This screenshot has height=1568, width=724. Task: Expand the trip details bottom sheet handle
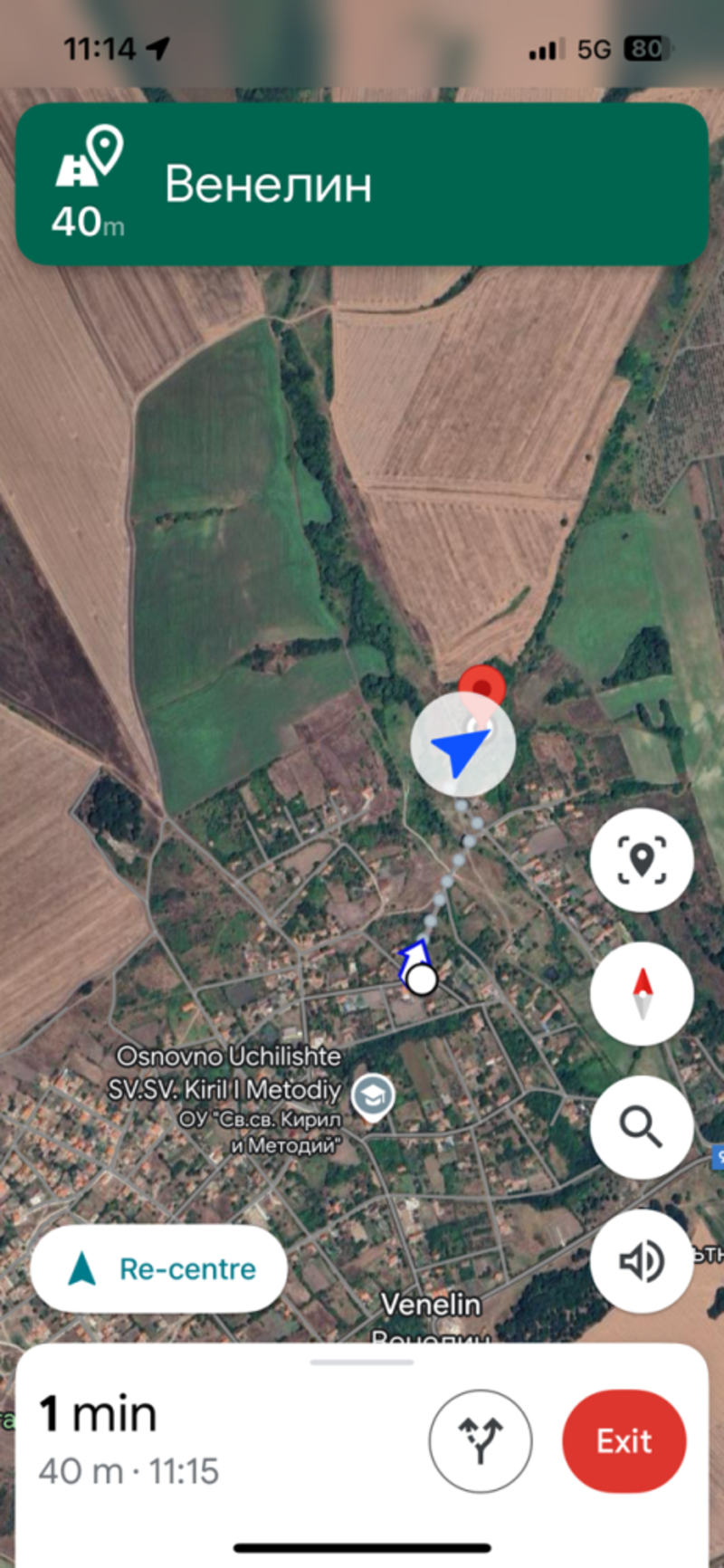coord(362,1362)
